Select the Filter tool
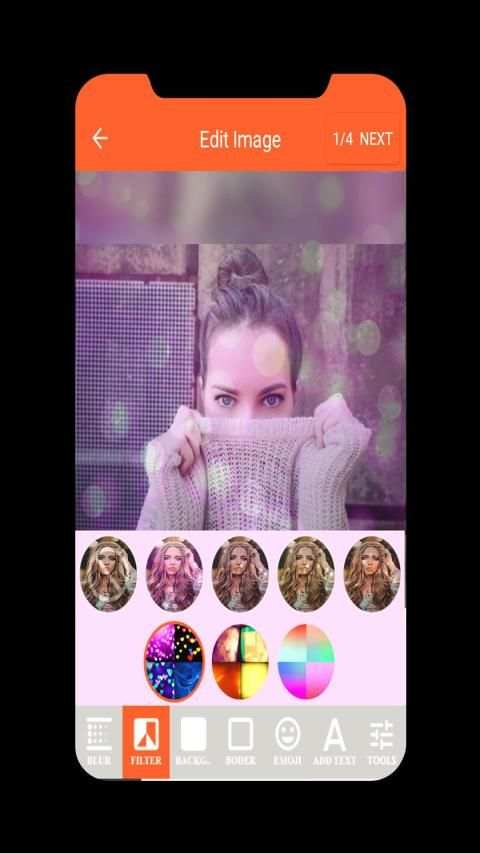The image size is (480, 853). point(146,742)
